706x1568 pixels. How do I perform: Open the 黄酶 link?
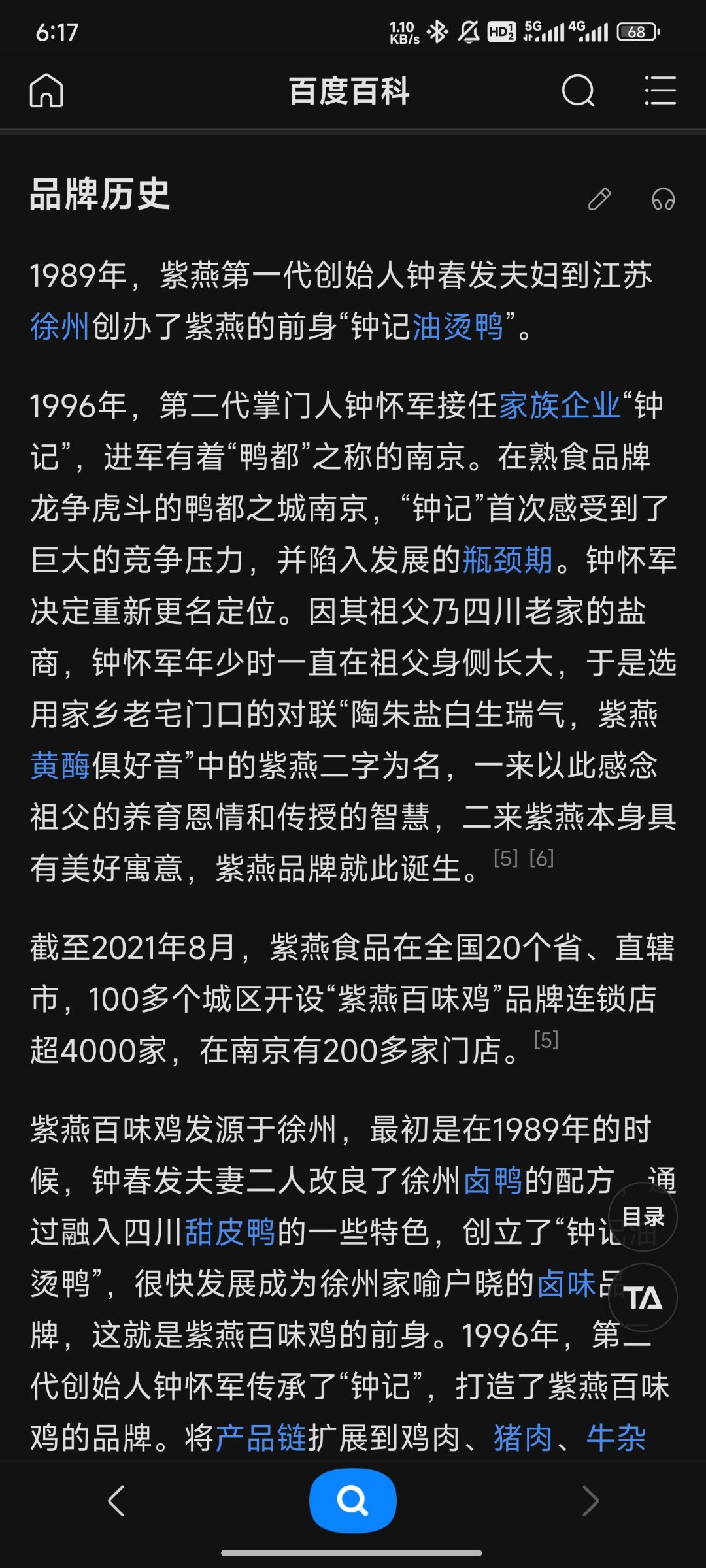tap(60, 766)
